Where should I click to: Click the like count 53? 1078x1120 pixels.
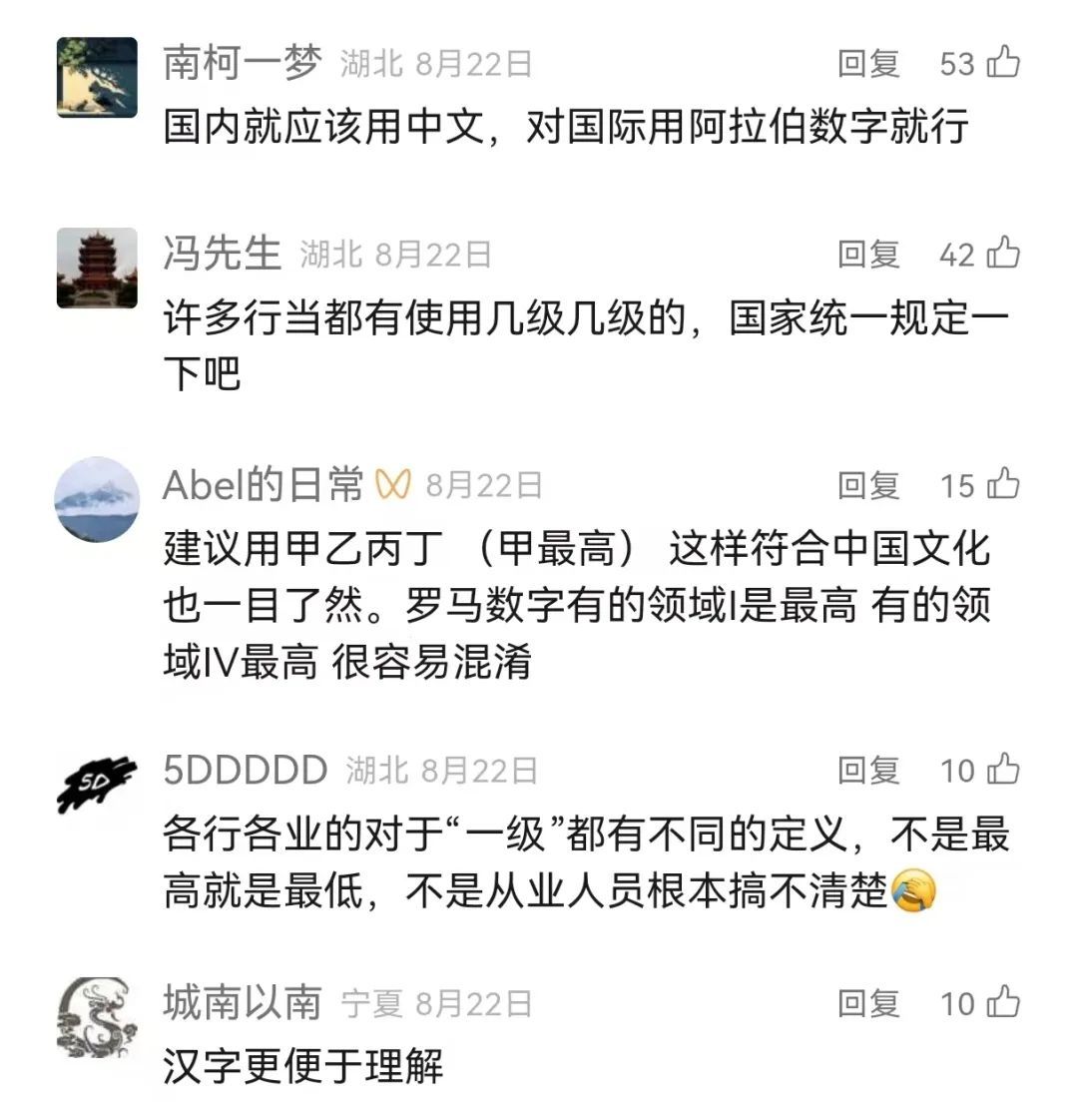pos(958,62)
